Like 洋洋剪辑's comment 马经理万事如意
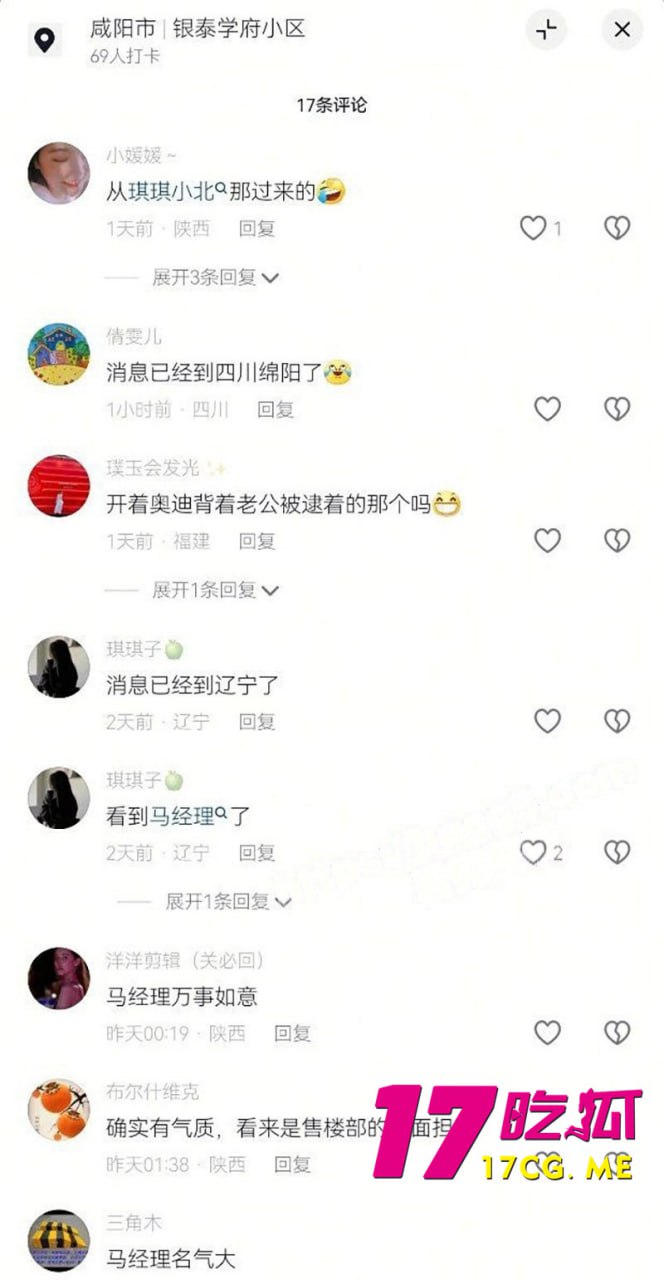 (547, 1033)
